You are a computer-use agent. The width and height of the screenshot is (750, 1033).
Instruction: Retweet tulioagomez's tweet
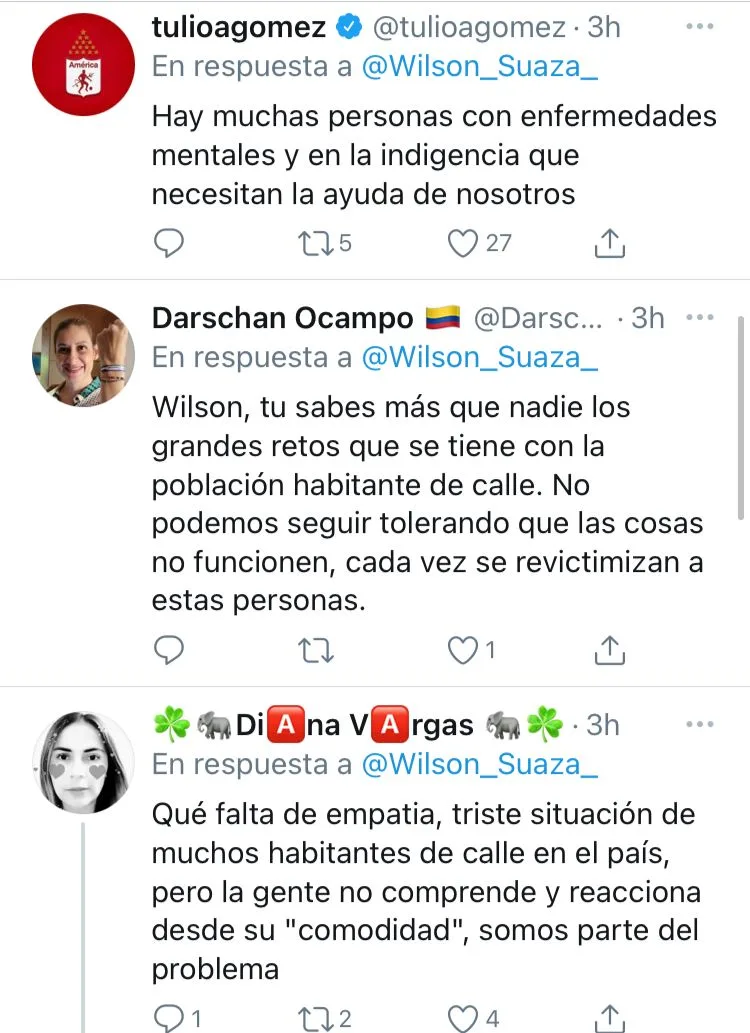(x=316, y=243)
